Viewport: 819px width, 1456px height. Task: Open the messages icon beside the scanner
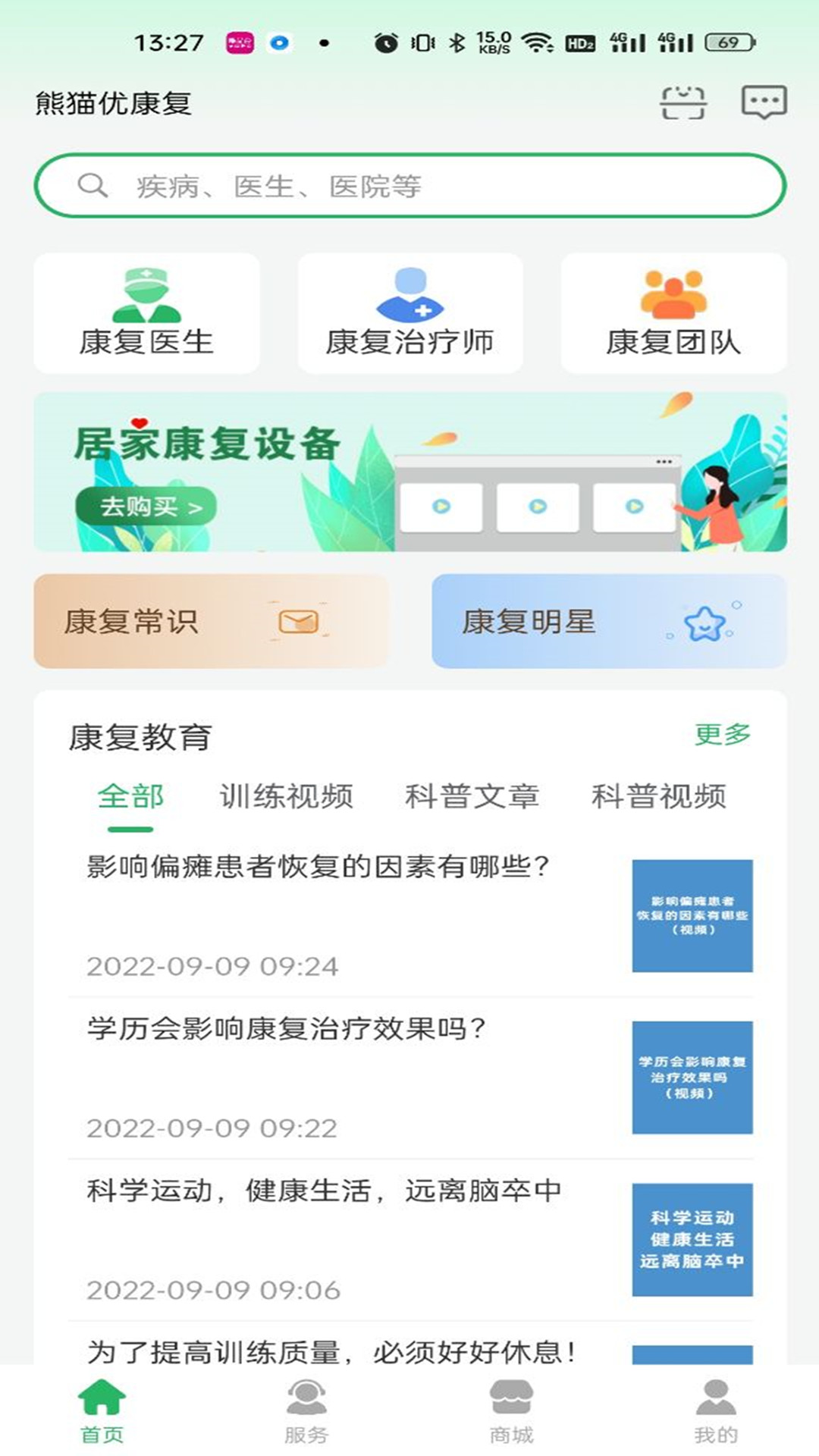coord(763,101)
